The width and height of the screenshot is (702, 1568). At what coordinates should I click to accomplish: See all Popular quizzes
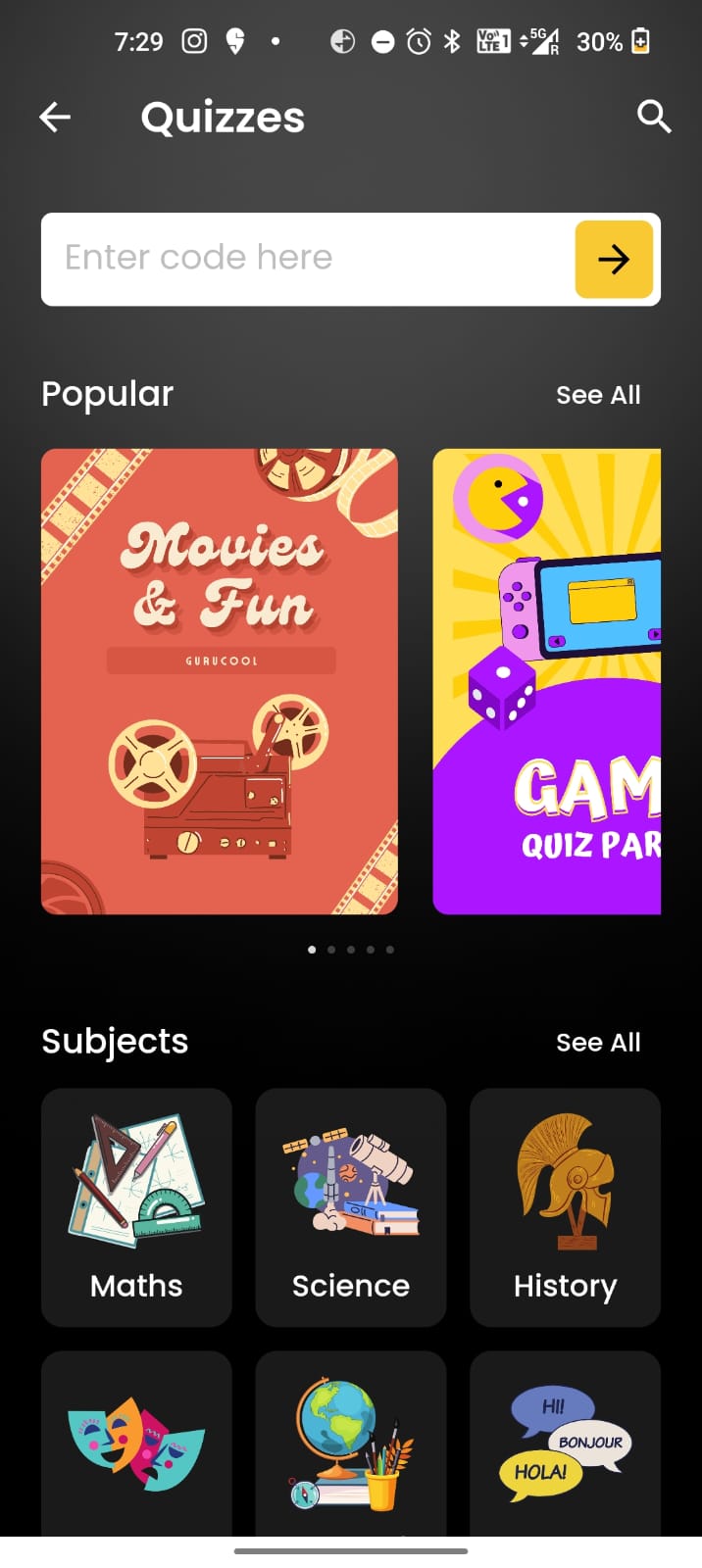click(x=597, y=395)
